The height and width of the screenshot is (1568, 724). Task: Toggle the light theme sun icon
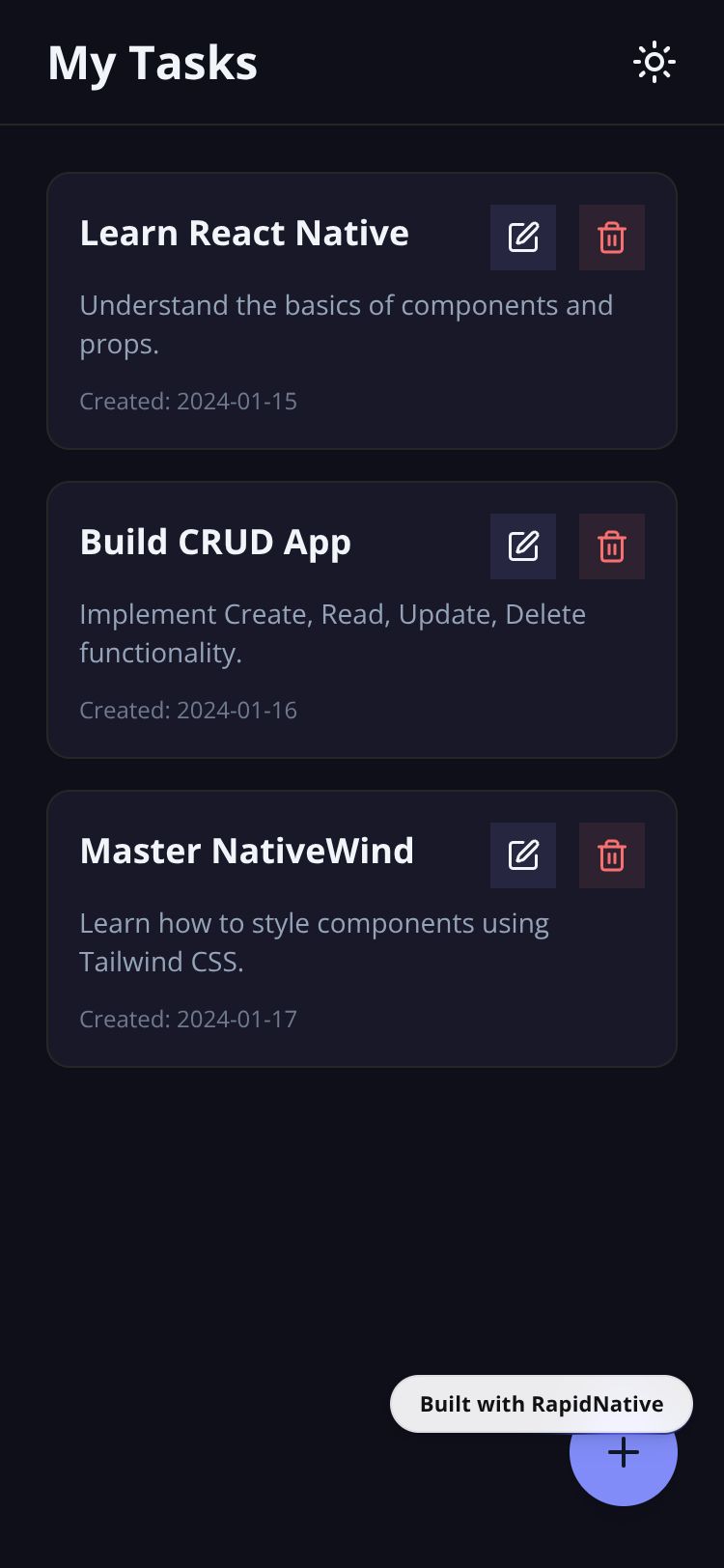654,63
